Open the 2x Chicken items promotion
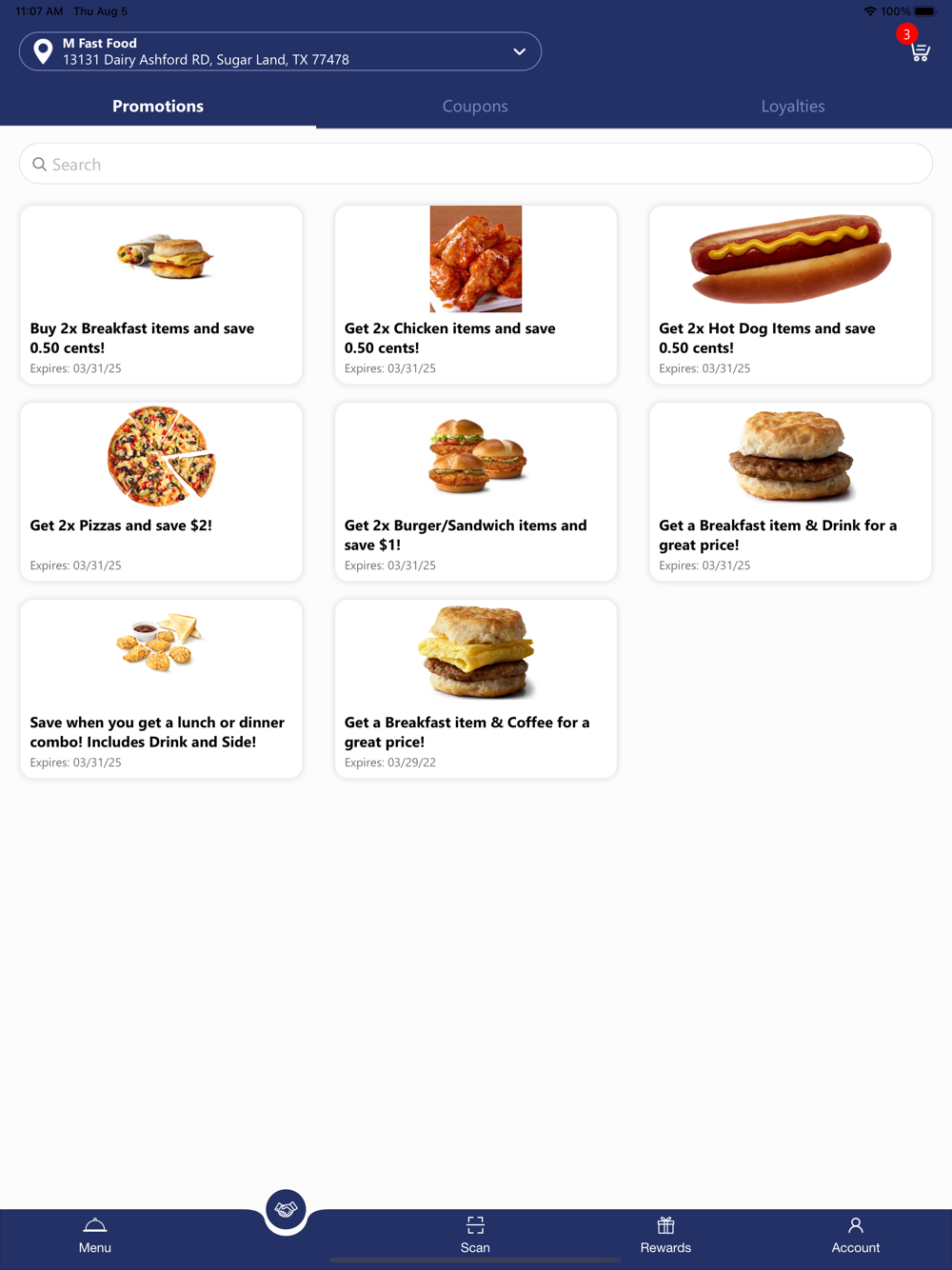 (x=476, y=295)
